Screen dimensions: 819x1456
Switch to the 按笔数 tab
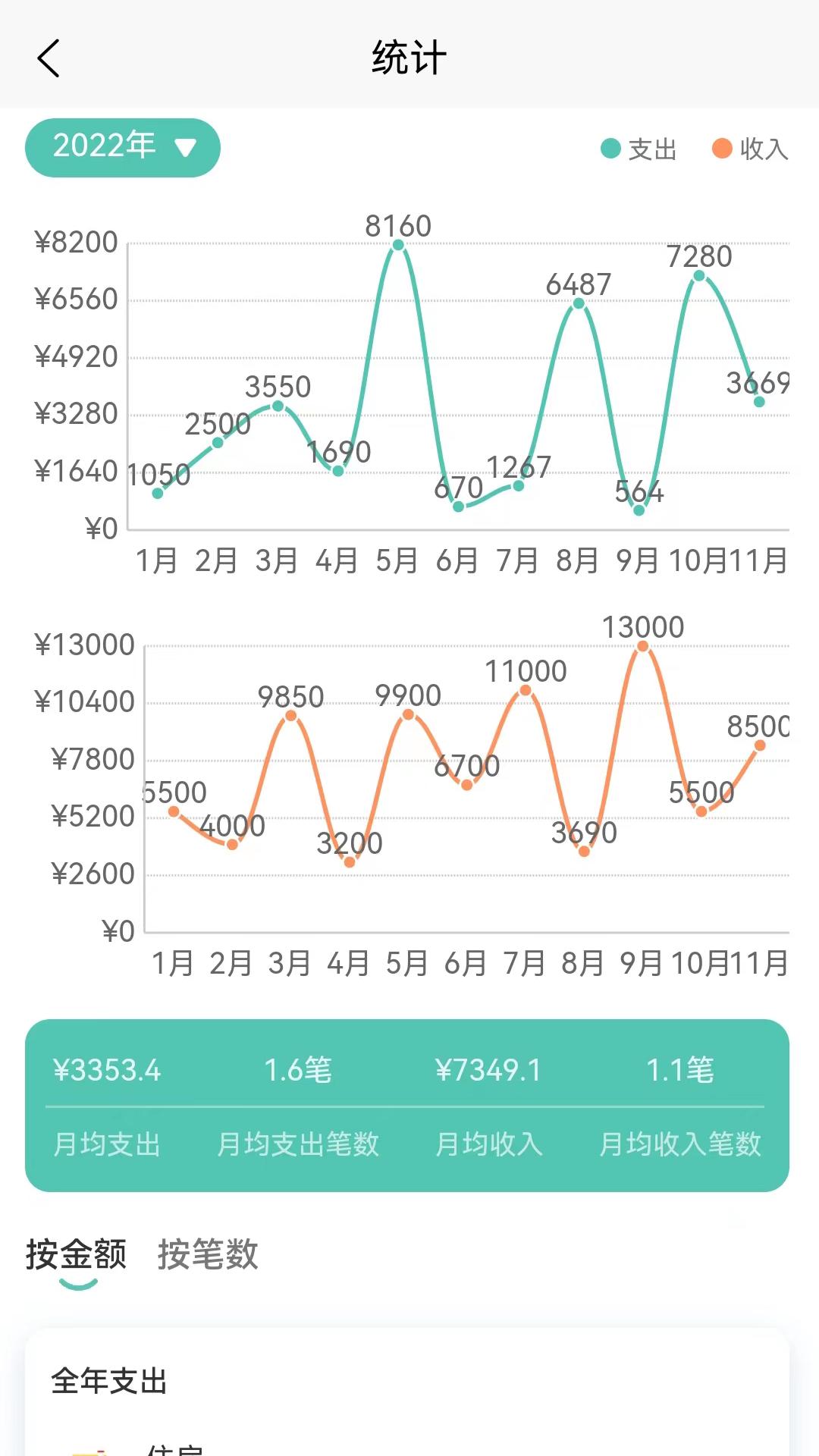click(x=208, y=1254)
